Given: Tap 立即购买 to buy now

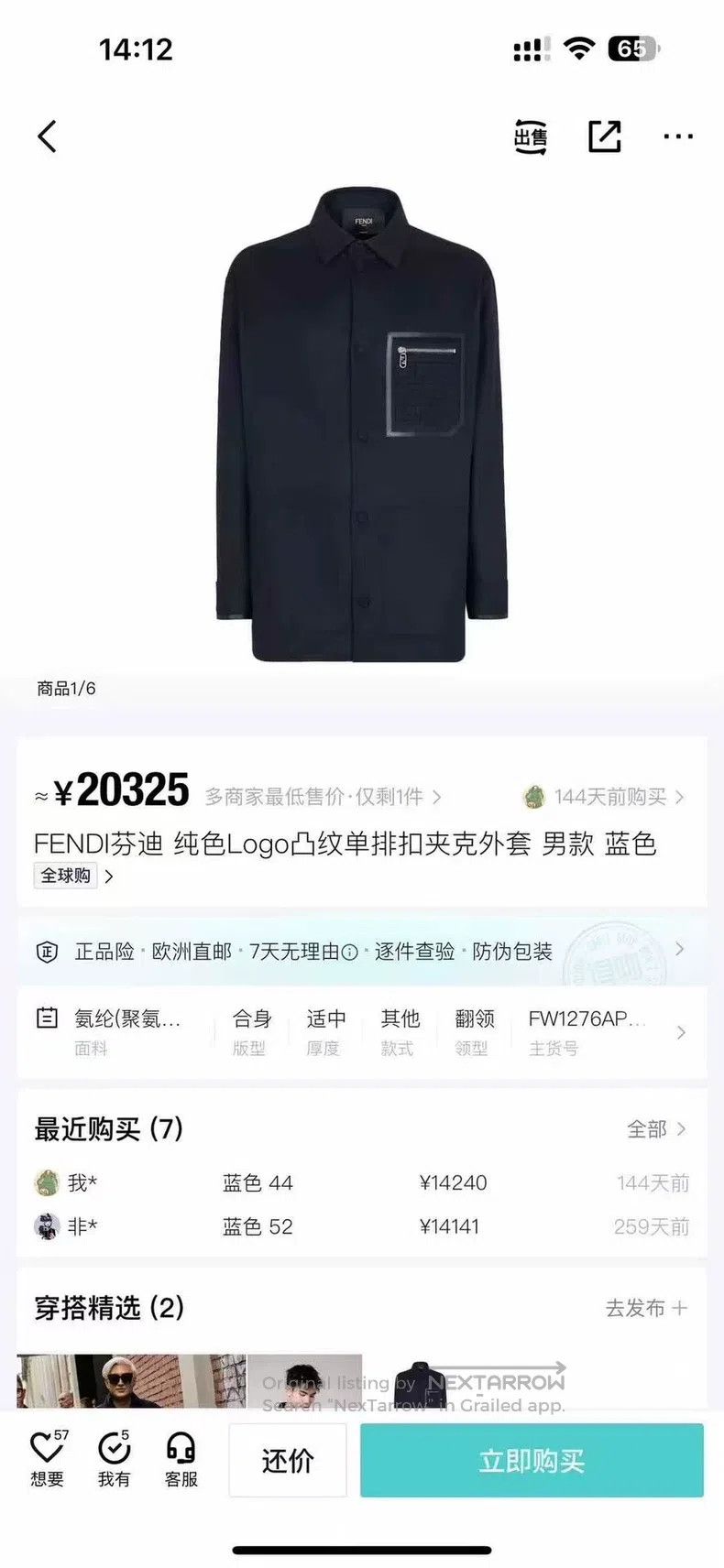Looking at the screenshot, I should click(x=532, y=1460).
